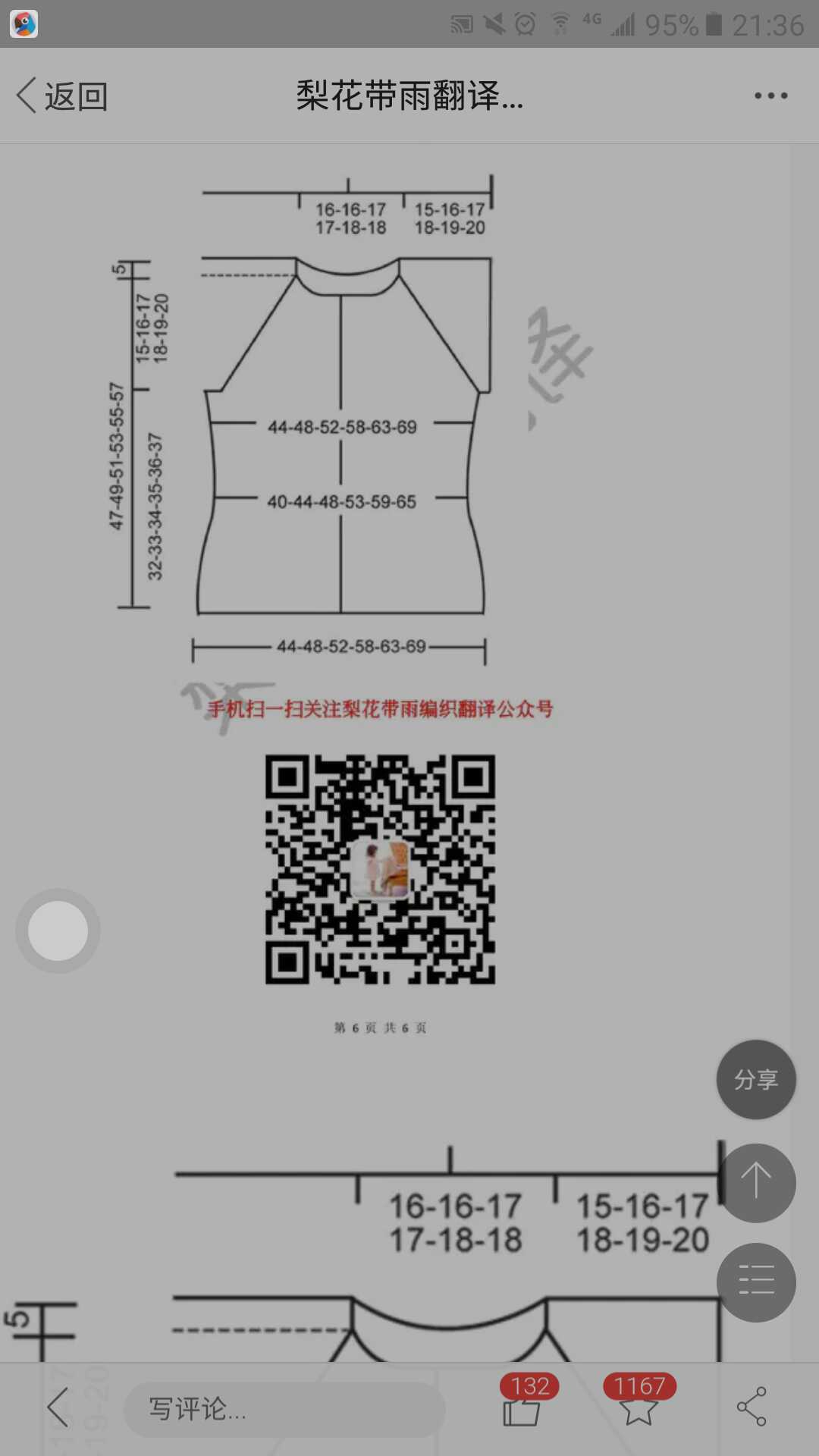The width and height of the screenshot is (819, 1456).
Task: Open the reposts icon showing 132
Action: (x=523, y=1409)
